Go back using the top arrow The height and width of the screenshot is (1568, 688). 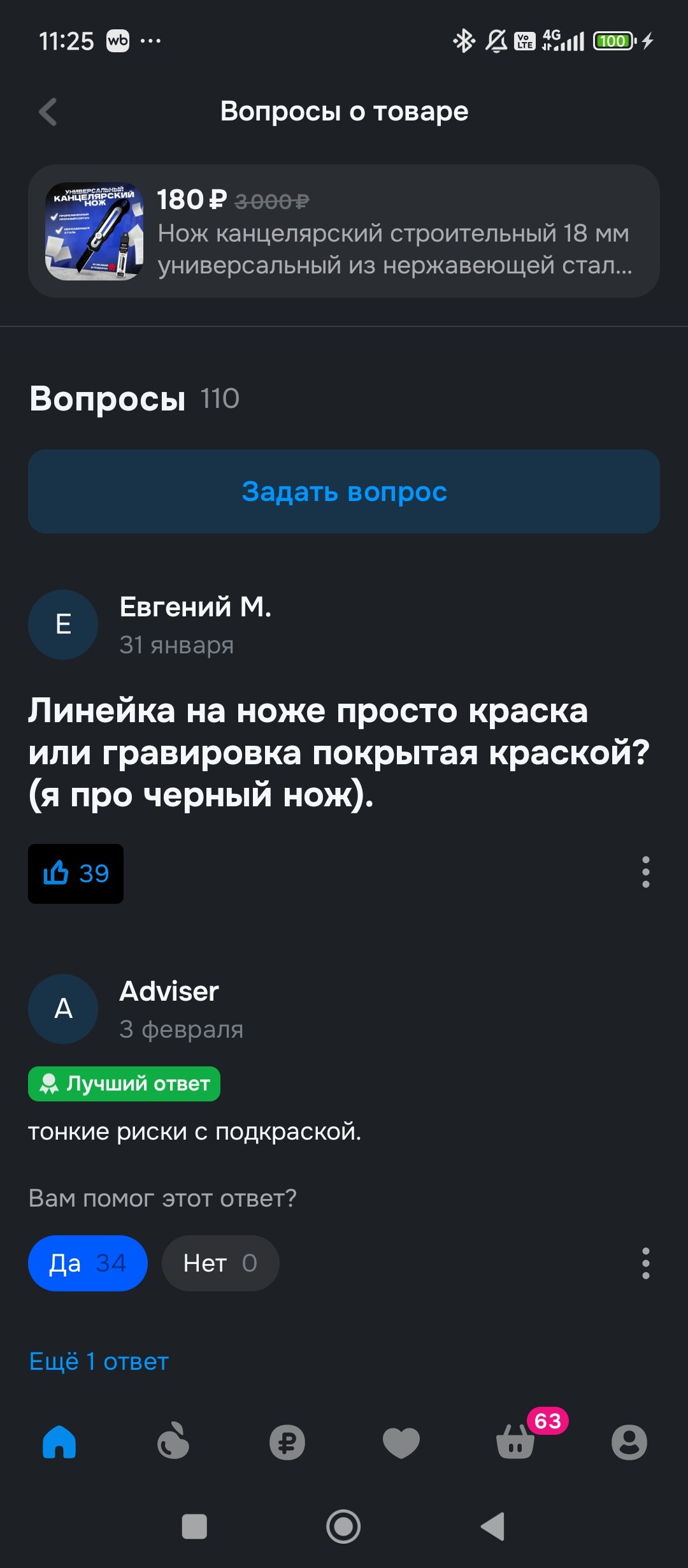(x=48, y=112)
